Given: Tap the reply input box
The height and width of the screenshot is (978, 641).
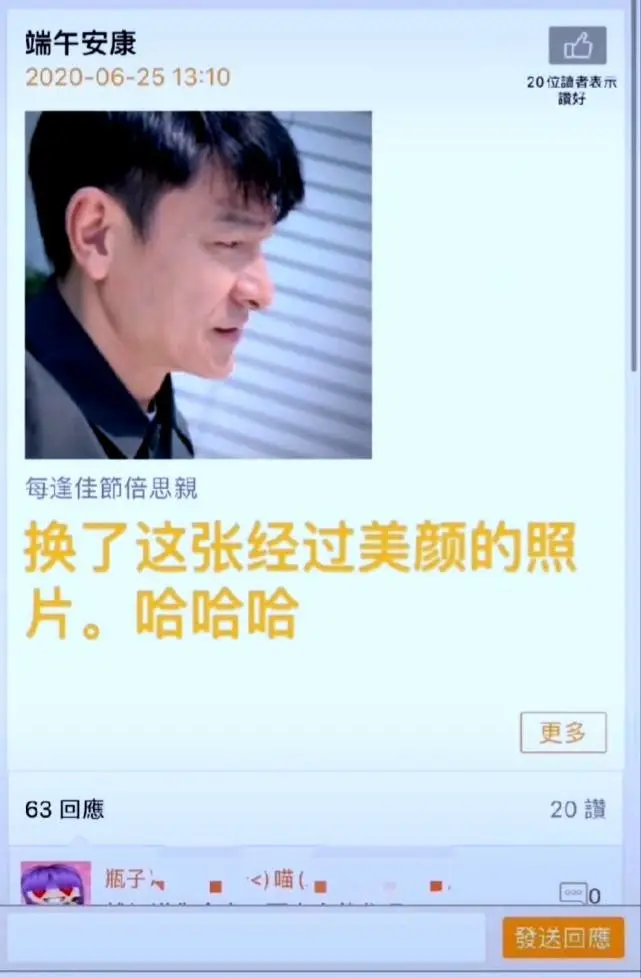Looking at the screenshot, I should 245,939.
